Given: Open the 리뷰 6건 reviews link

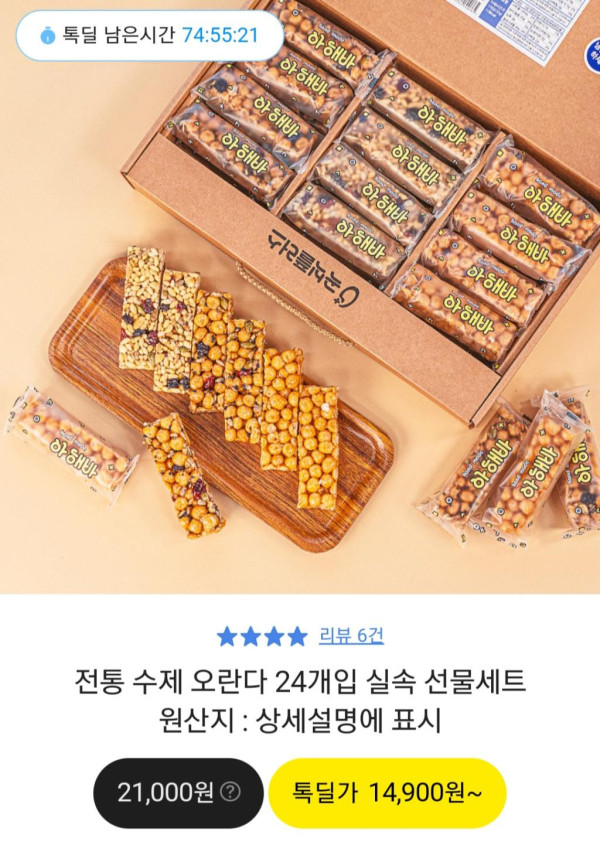Looking at the screenshot, I should [350, 635].
